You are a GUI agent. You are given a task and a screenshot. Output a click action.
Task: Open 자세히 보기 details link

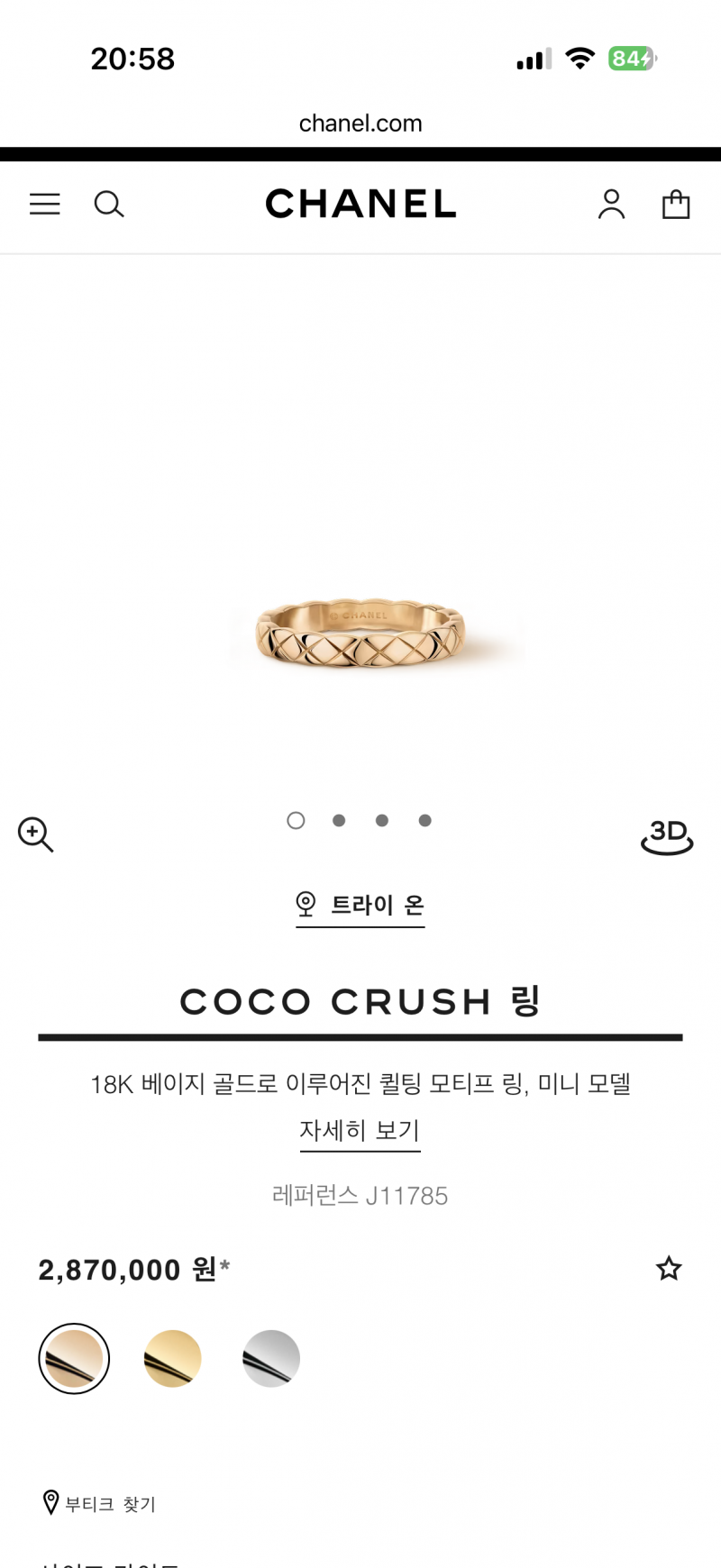pos(360,1130)
